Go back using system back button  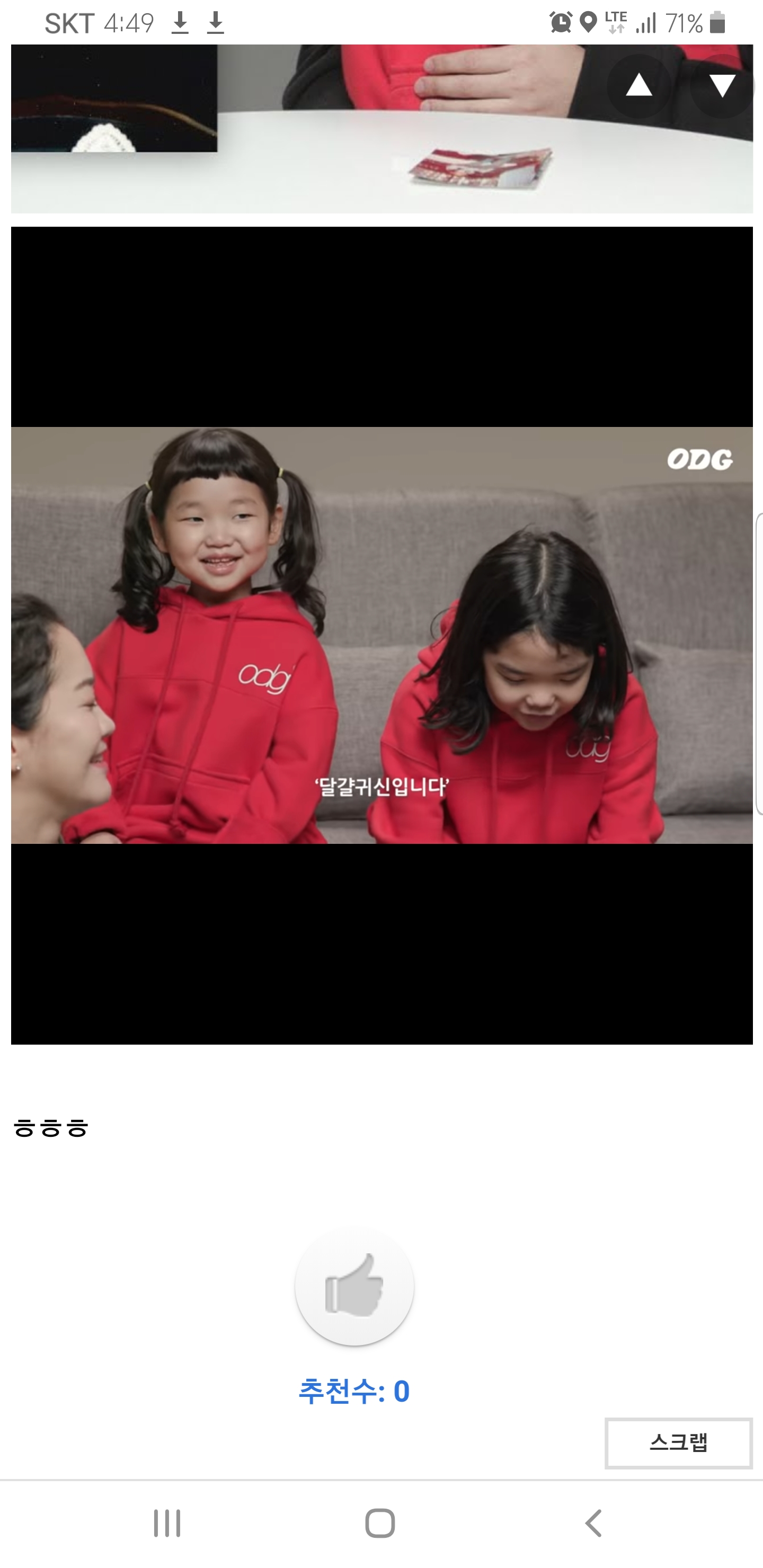[594, 1523]
